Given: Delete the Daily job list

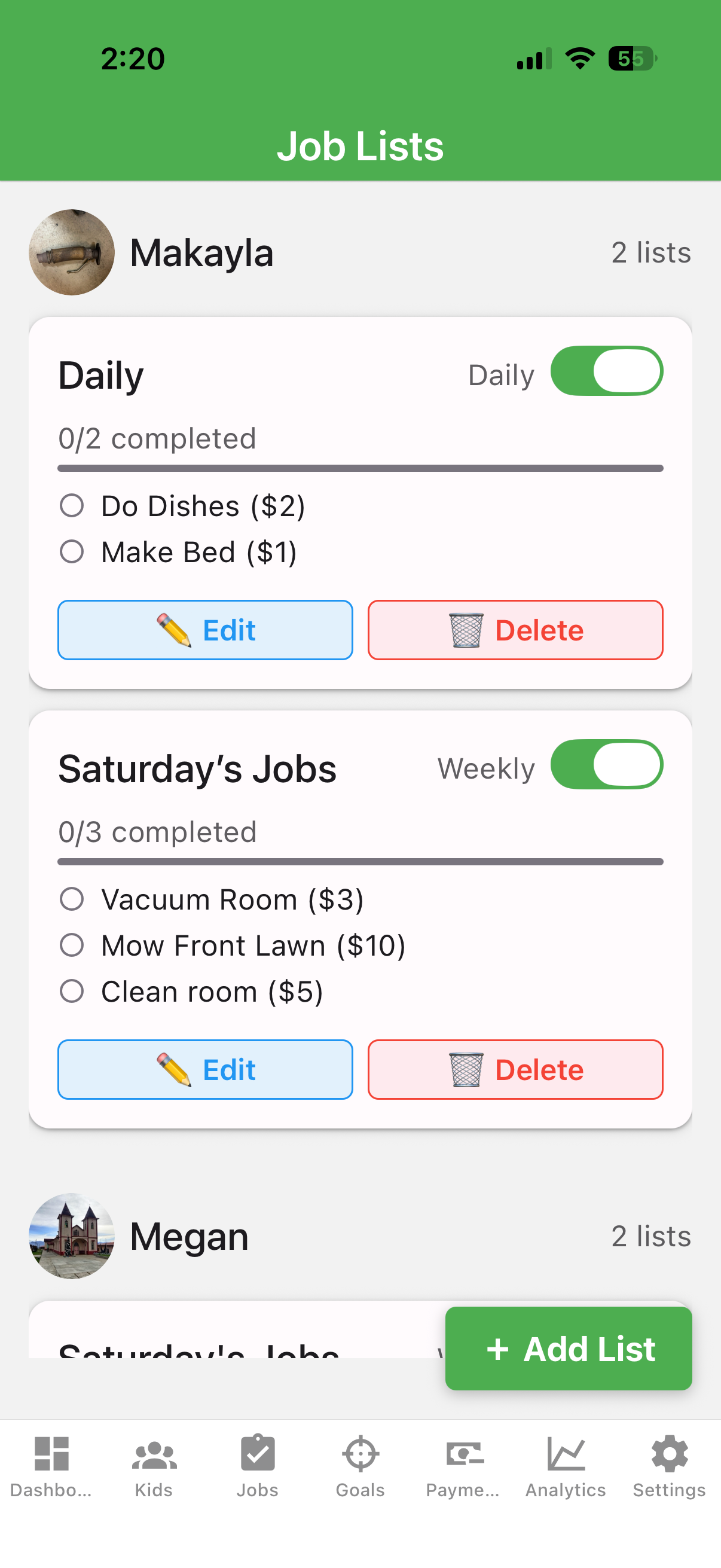Looking at the screenshot, I should (x=515, y=630).
